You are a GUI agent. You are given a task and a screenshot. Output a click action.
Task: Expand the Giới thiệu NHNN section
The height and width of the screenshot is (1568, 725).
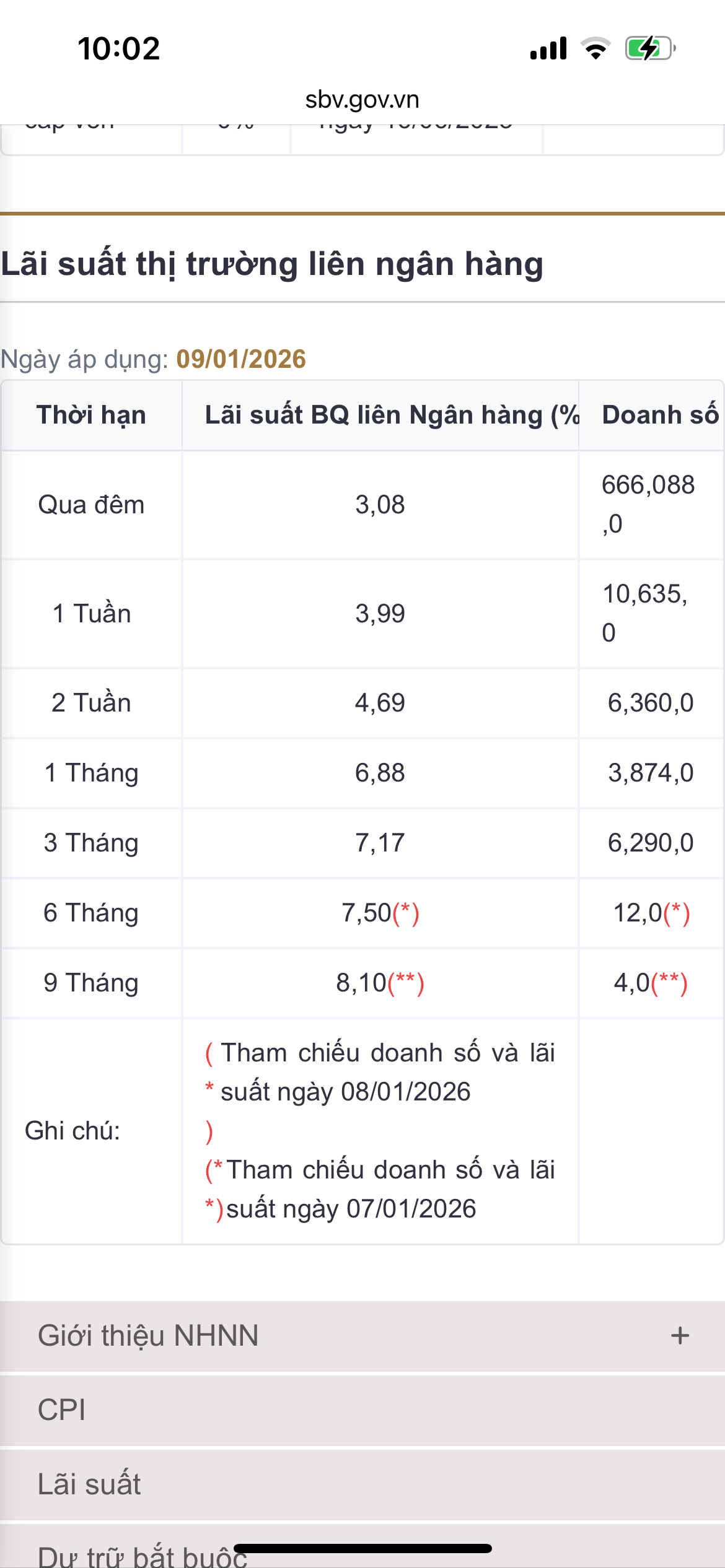click(x=679, y=1336)
